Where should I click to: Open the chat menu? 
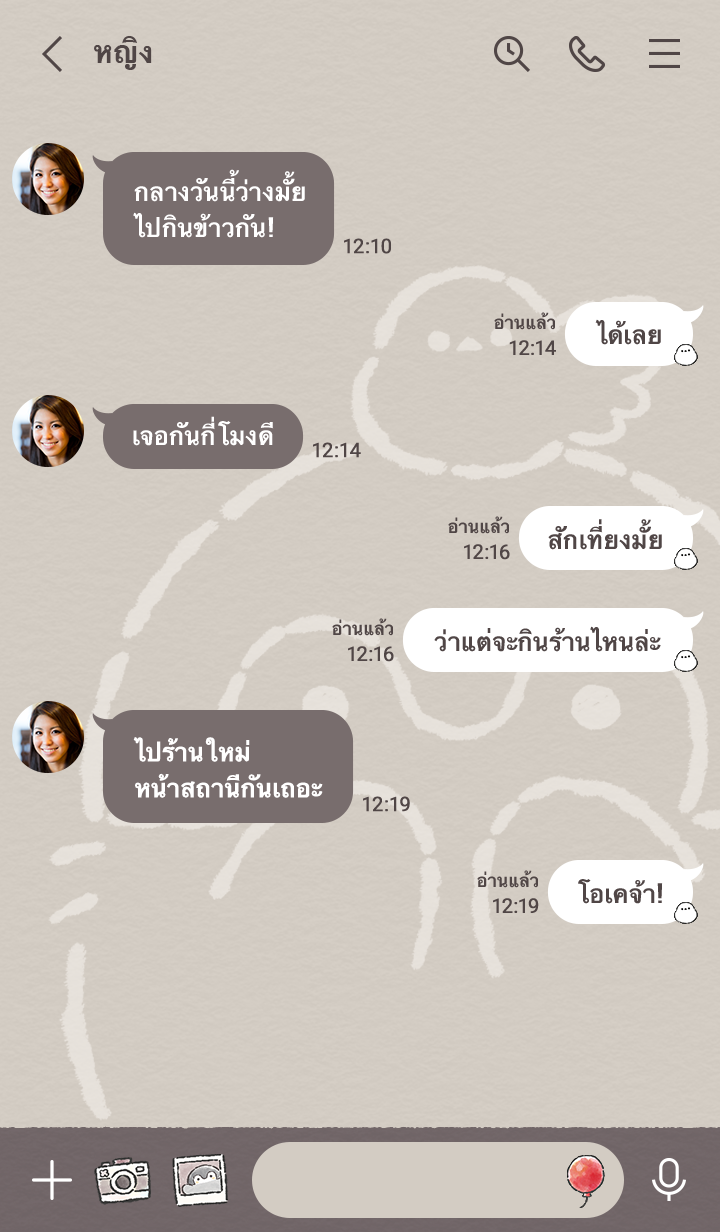click(664, 54)
